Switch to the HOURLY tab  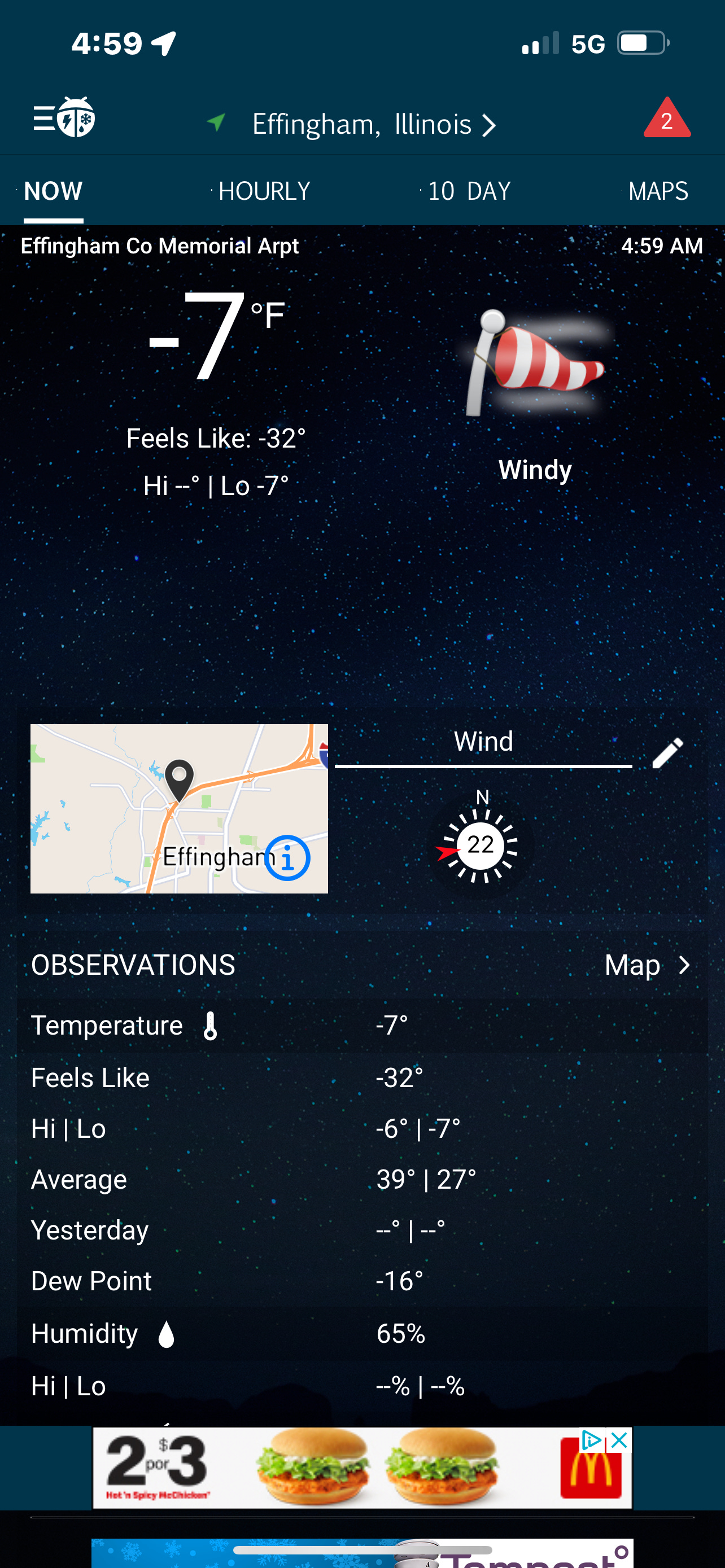pos(264,191)
